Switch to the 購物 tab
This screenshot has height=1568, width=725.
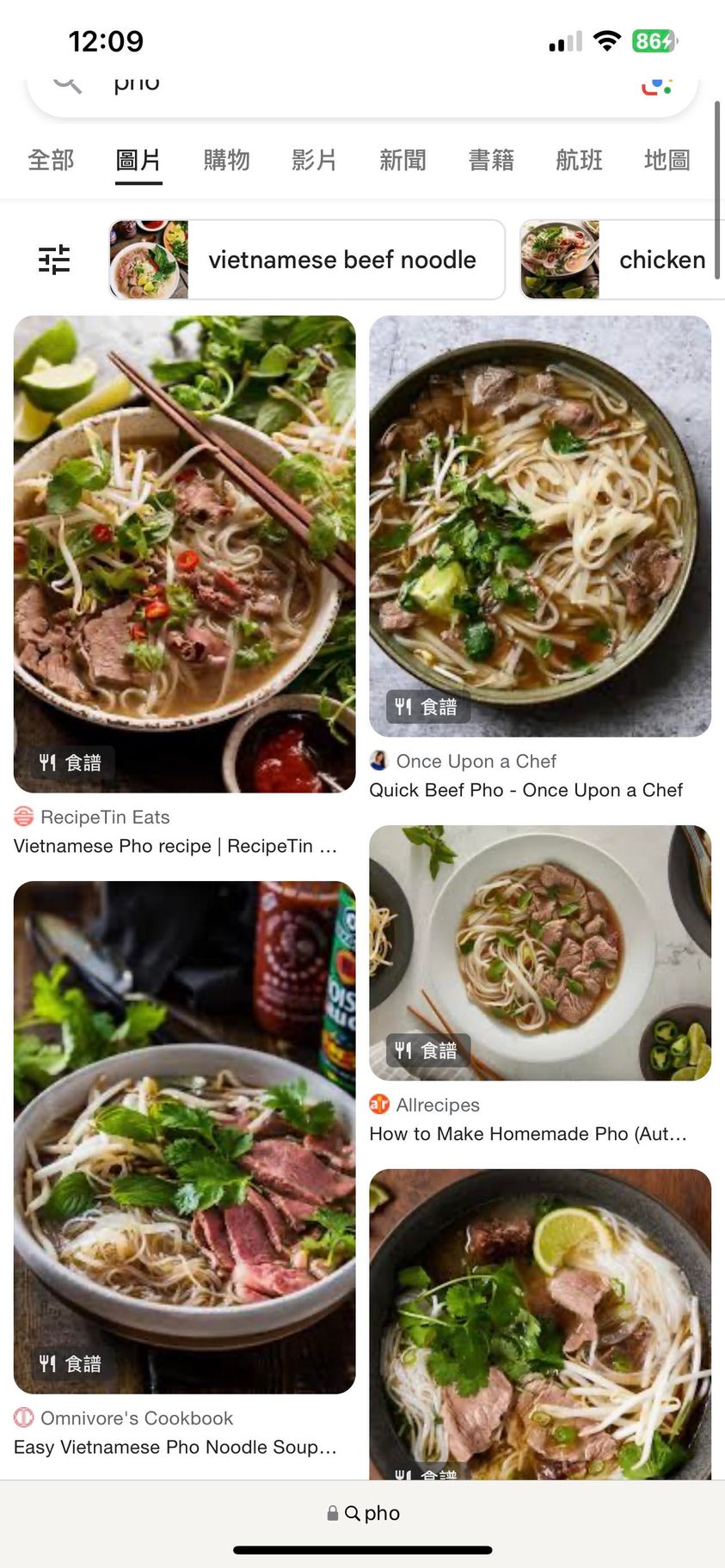point(226,160)
